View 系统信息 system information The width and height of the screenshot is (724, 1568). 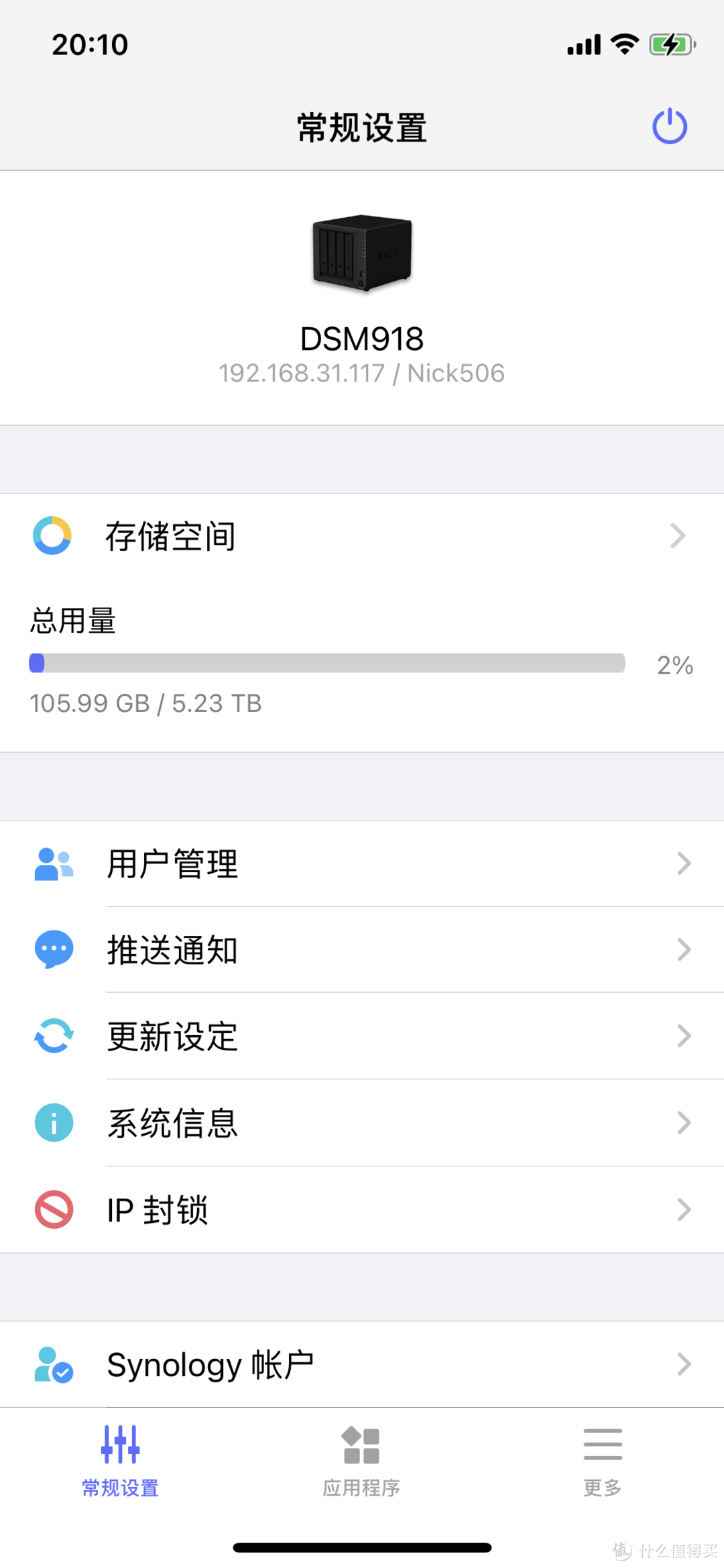362,1123
